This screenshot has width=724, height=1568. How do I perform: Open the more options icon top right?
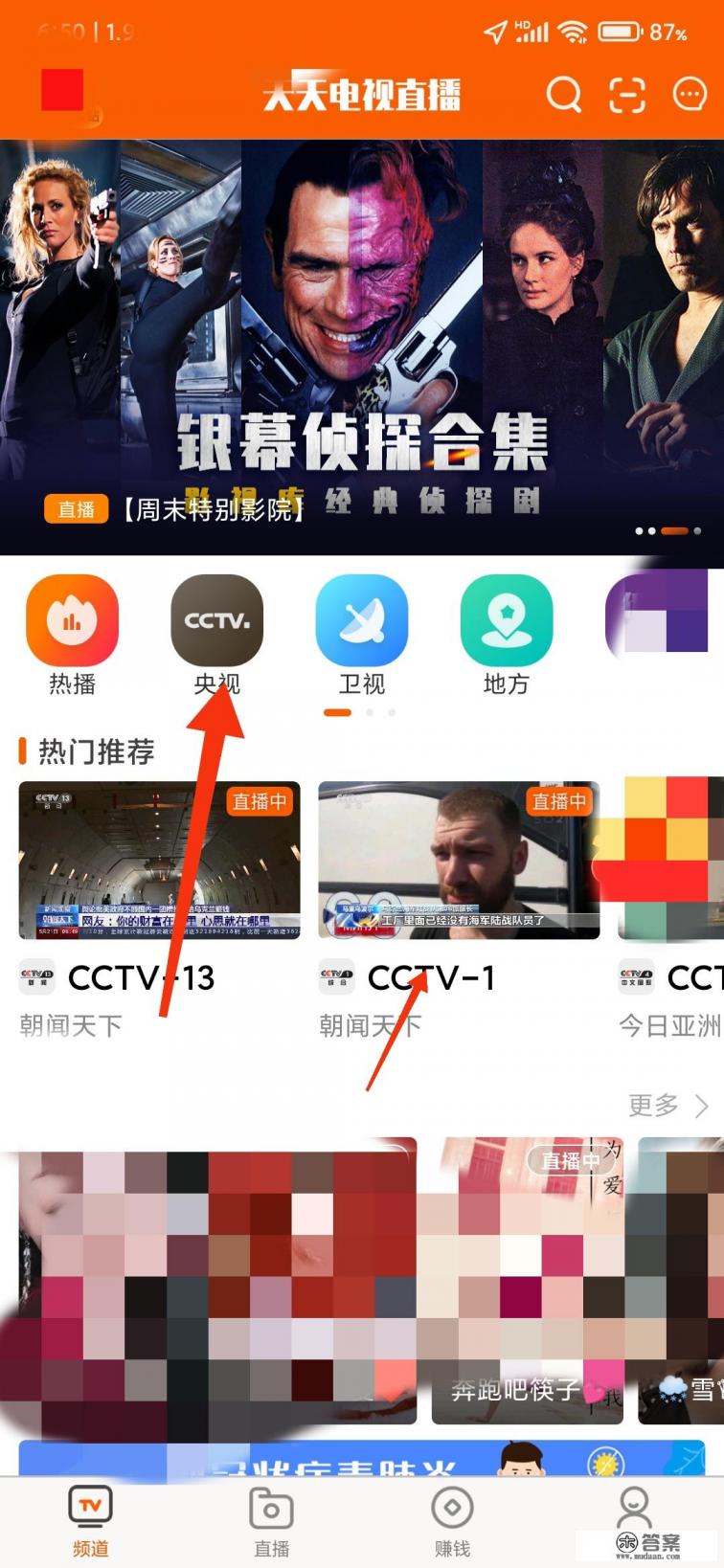(688, 95)
